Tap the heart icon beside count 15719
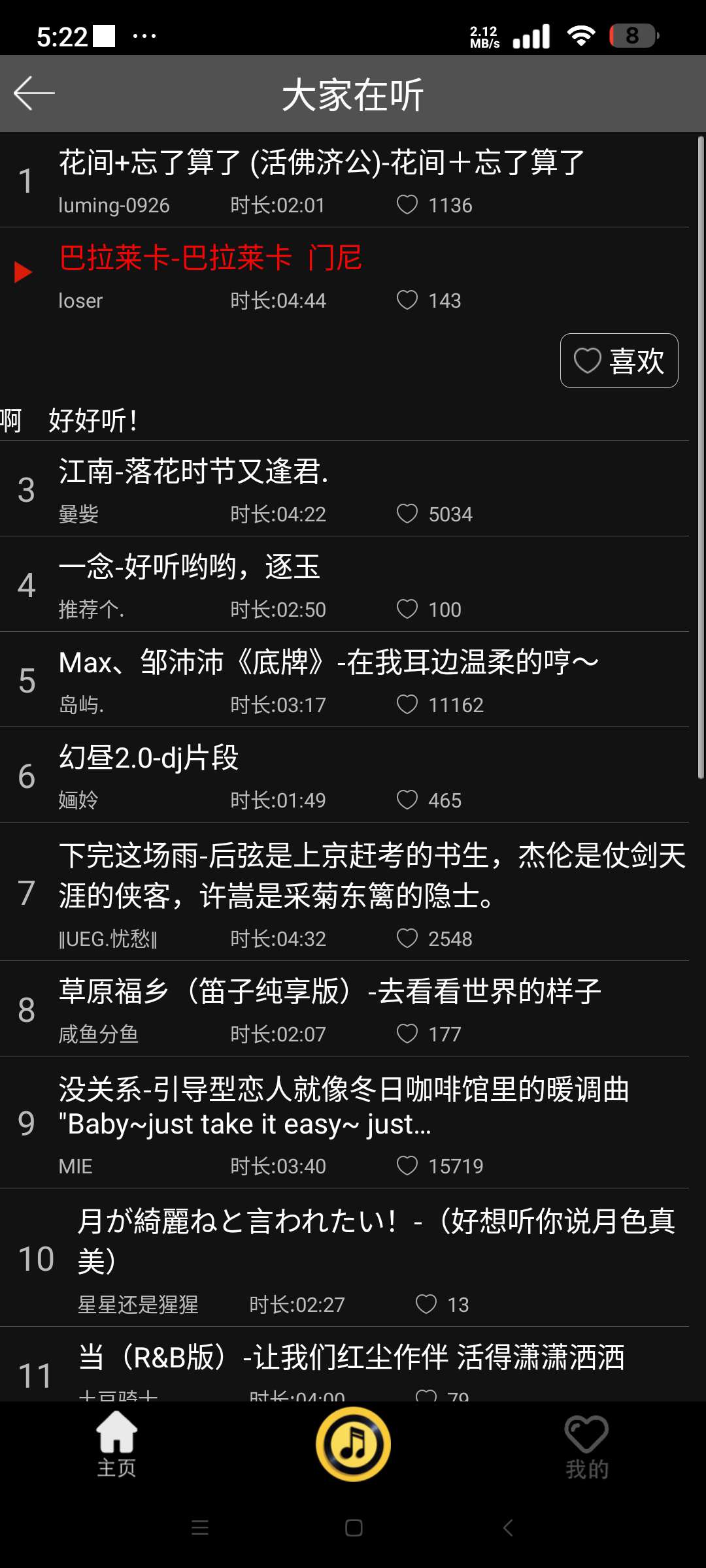 [x=407, y=1166]
